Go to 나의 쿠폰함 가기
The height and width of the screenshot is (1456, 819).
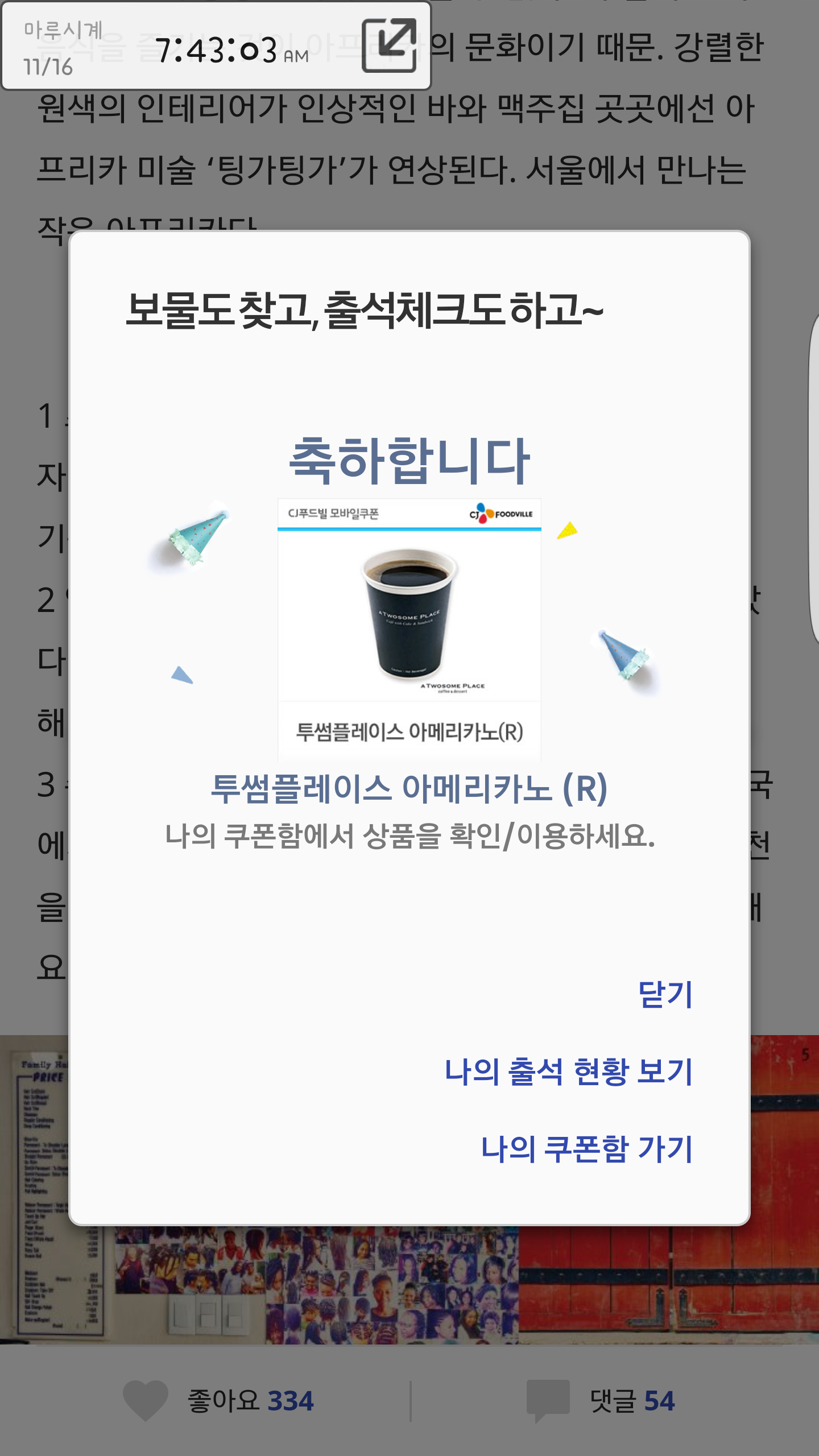pos(586,1149)
